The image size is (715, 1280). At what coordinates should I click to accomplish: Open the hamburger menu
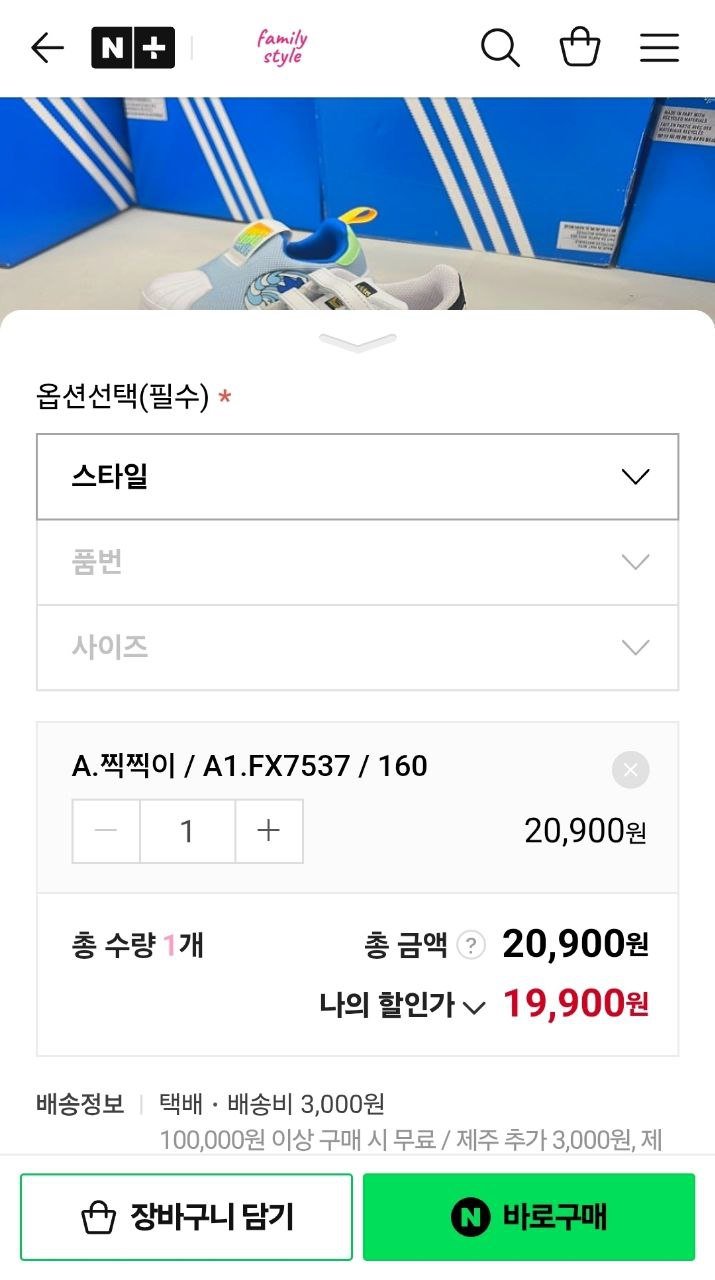click(x=659, y=48)
